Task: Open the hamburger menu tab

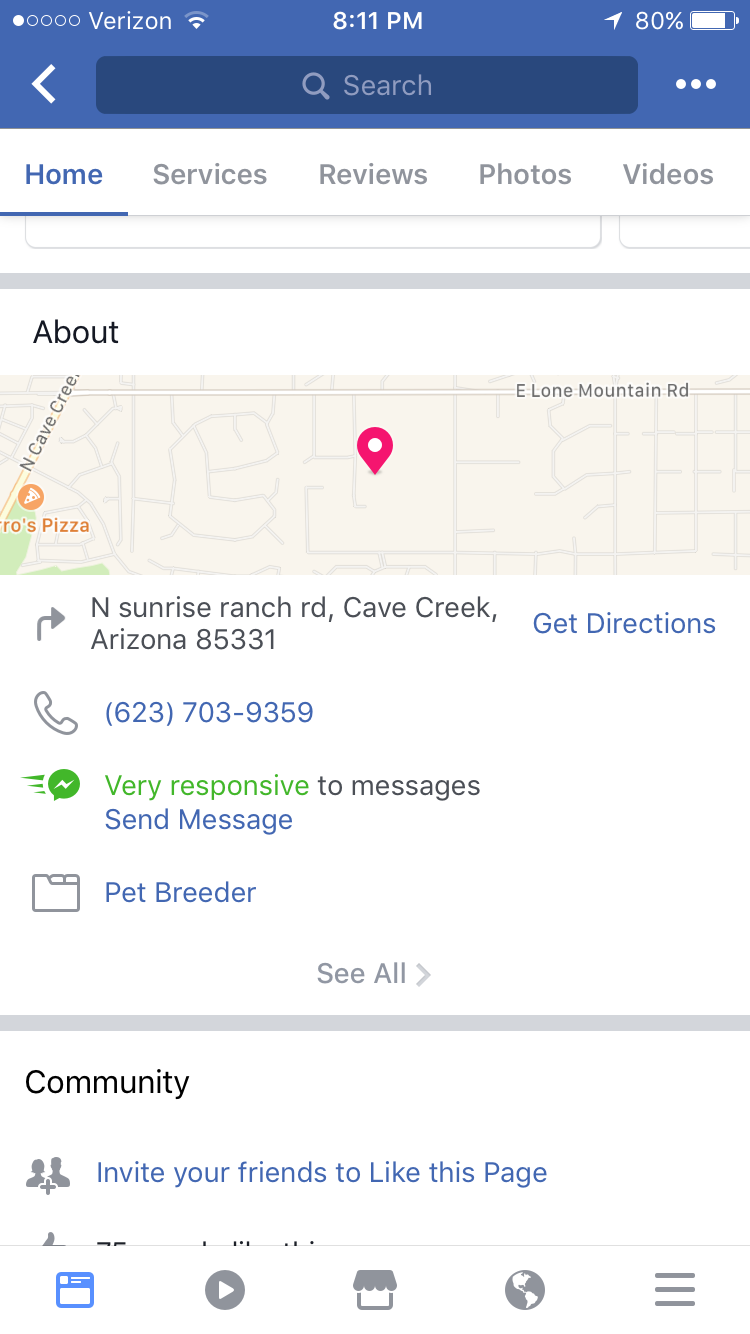Action: tap(675, 1290)
